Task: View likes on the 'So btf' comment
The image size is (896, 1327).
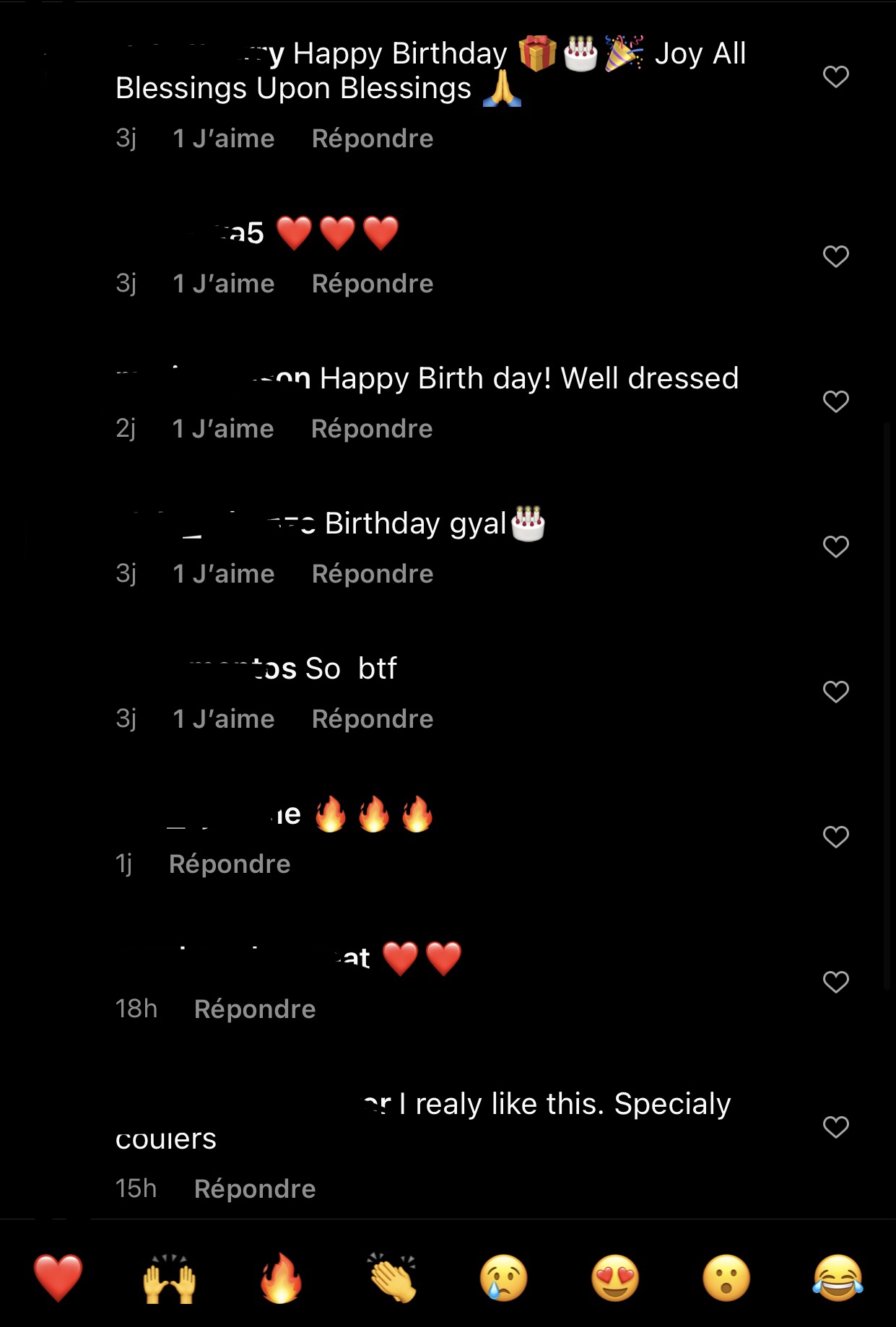Action: point(223,719)
